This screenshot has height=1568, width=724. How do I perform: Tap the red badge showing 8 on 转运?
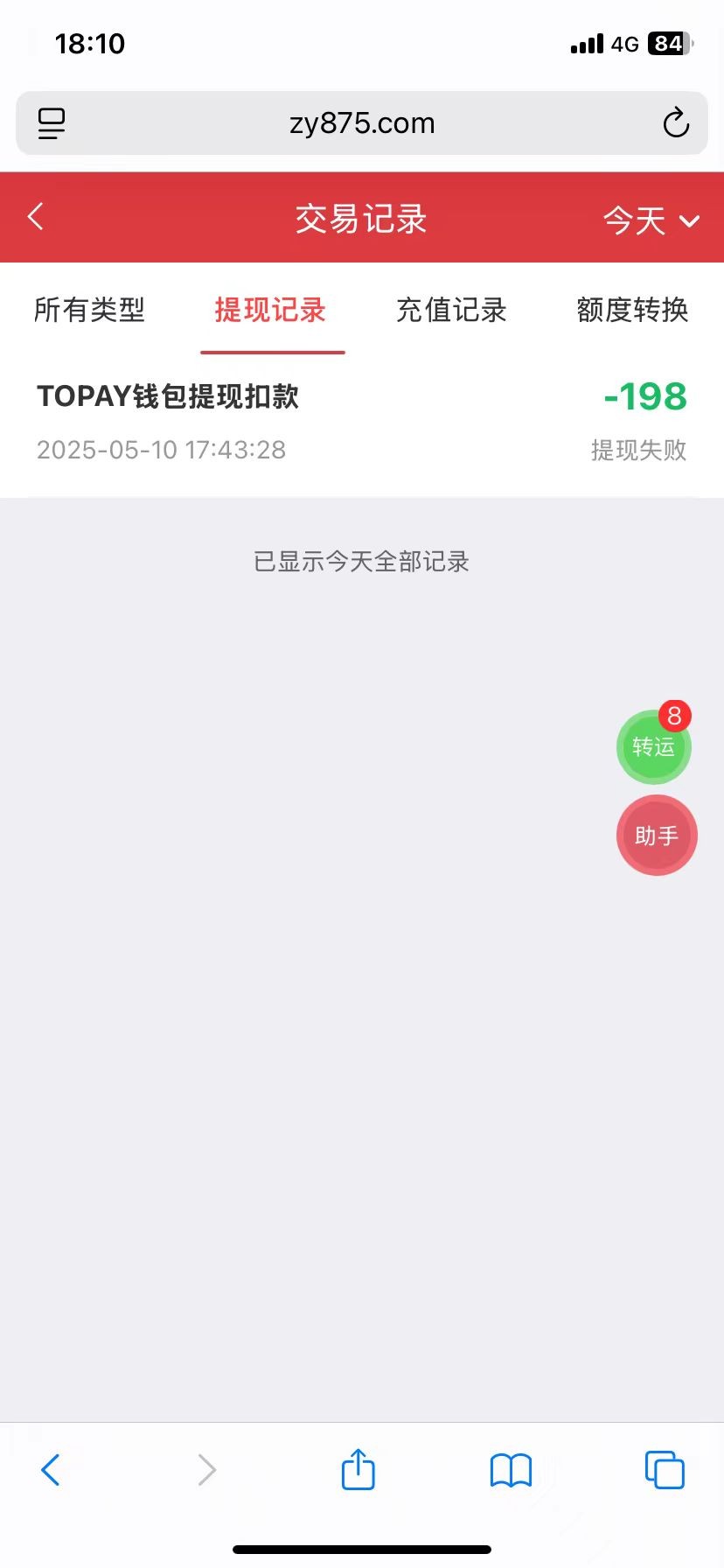pyautogui.click(x=673, y=716)
